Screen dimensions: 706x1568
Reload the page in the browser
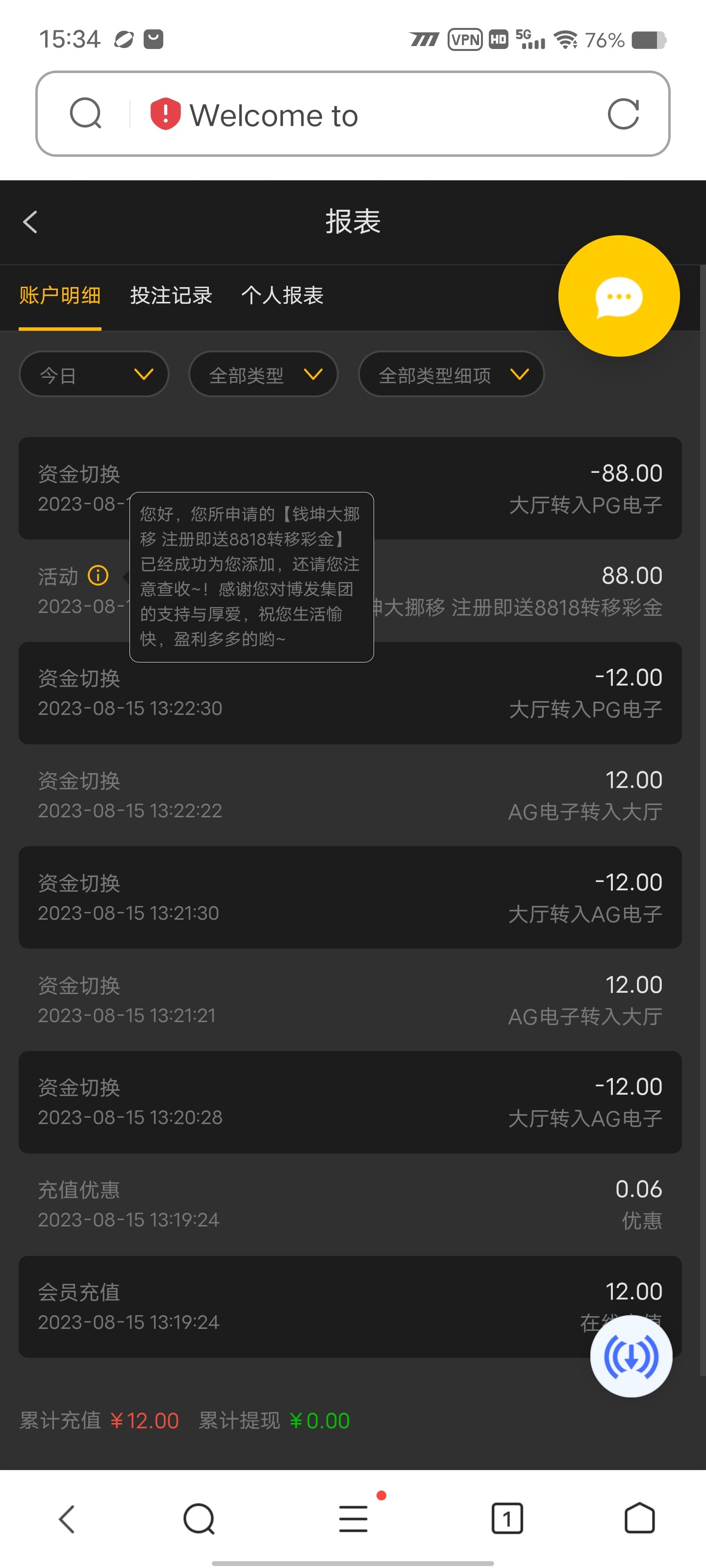coord(623,115)
